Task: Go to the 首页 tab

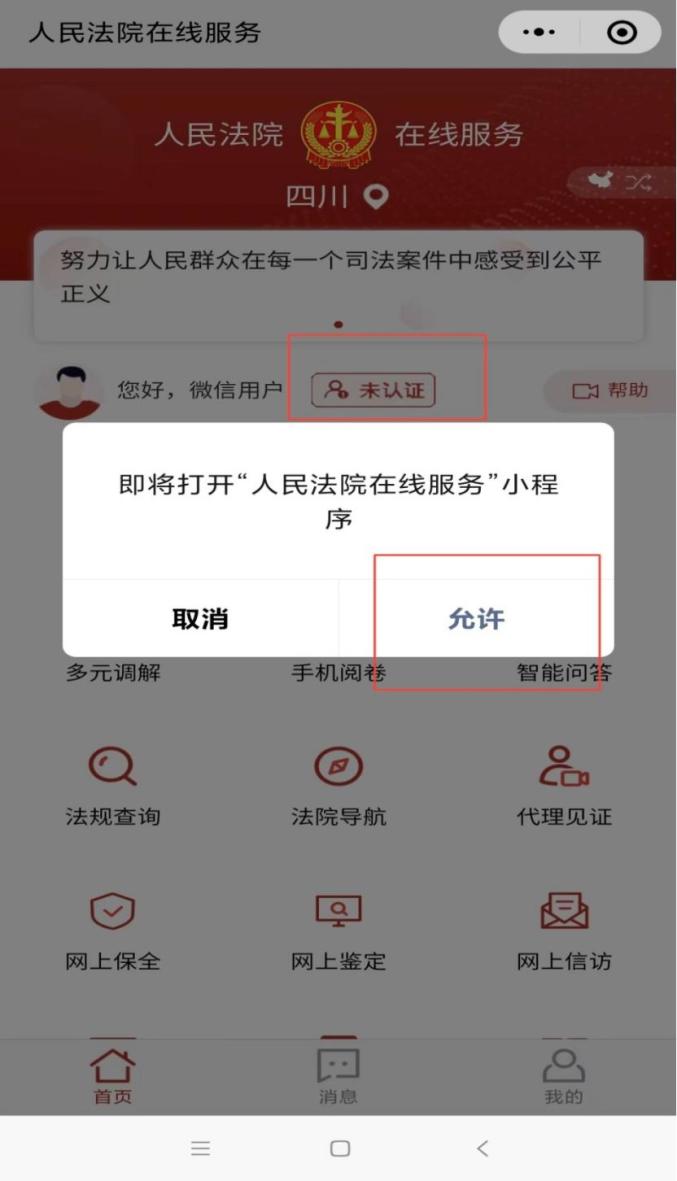Action: pos(112,1076)
